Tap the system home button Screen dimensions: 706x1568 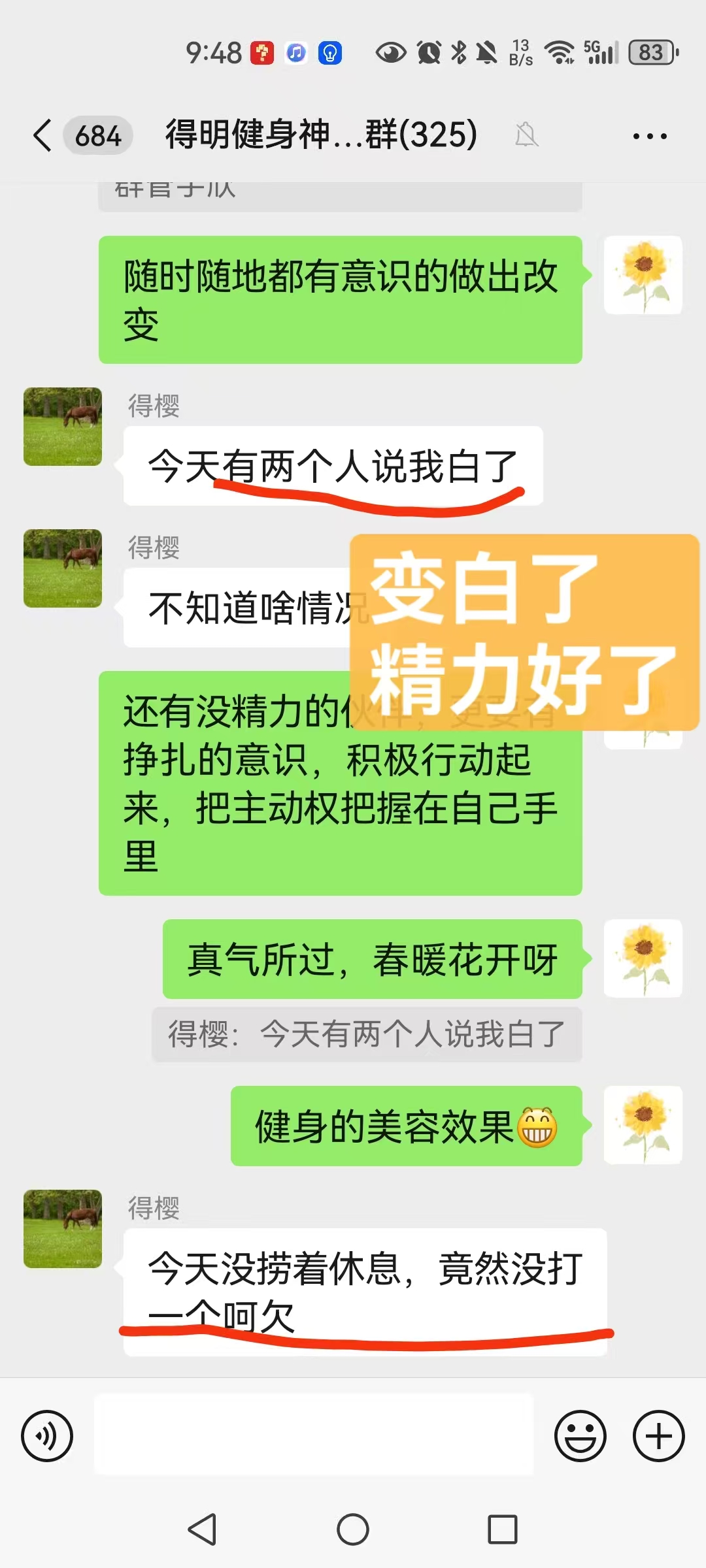[353, 1529]
